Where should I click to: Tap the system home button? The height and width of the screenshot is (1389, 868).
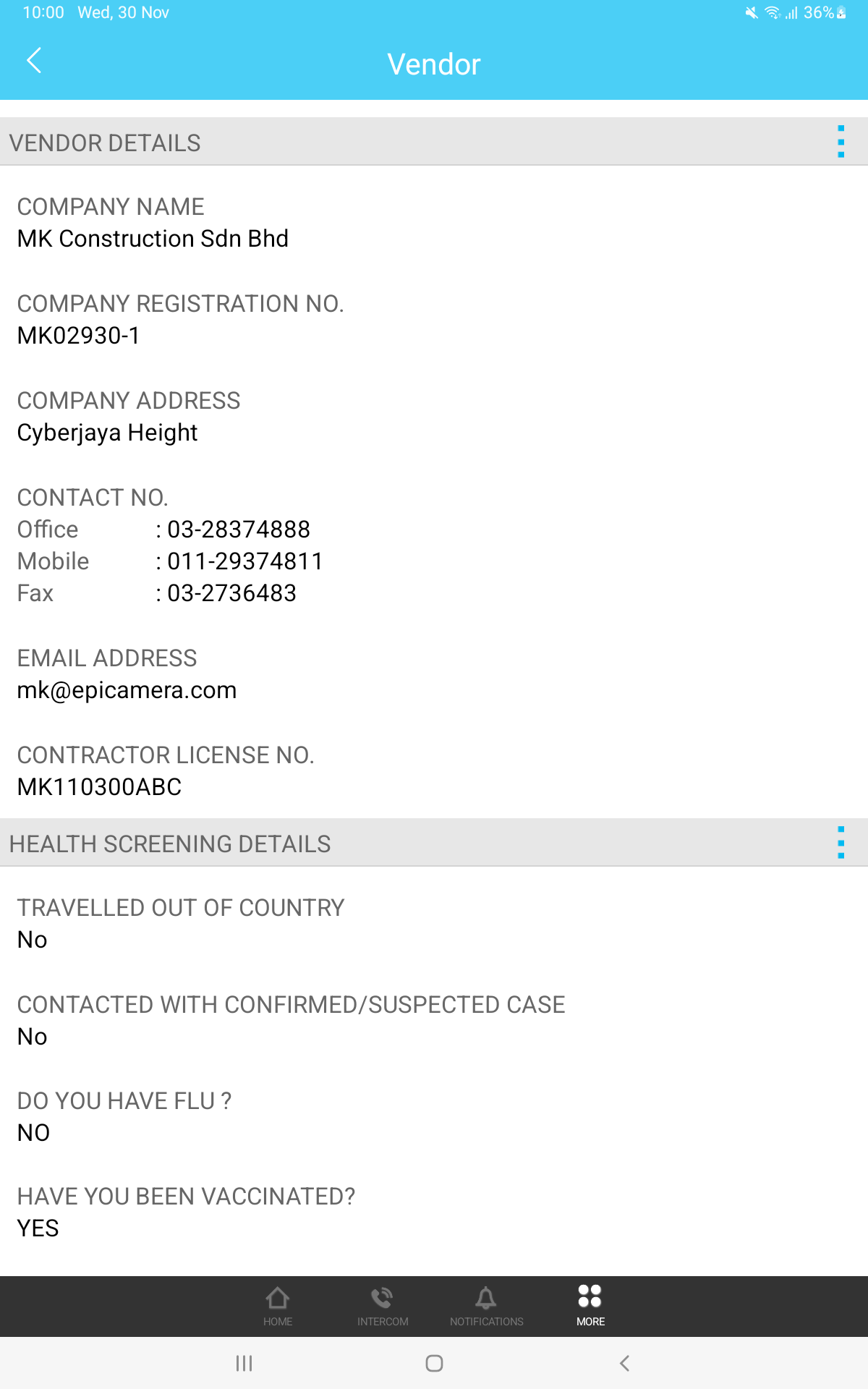434,1364
